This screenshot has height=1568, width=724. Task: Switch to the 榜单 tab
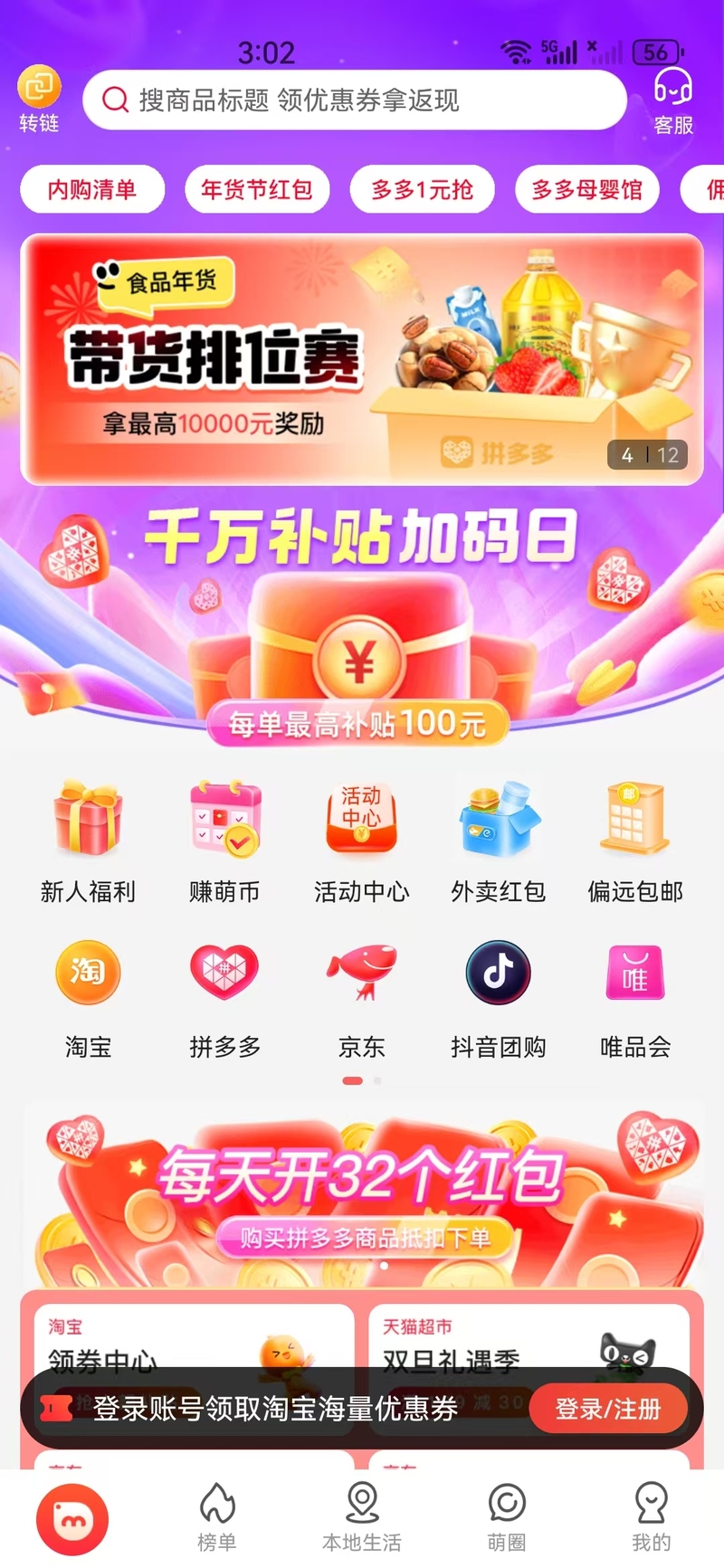(217, 1517)
